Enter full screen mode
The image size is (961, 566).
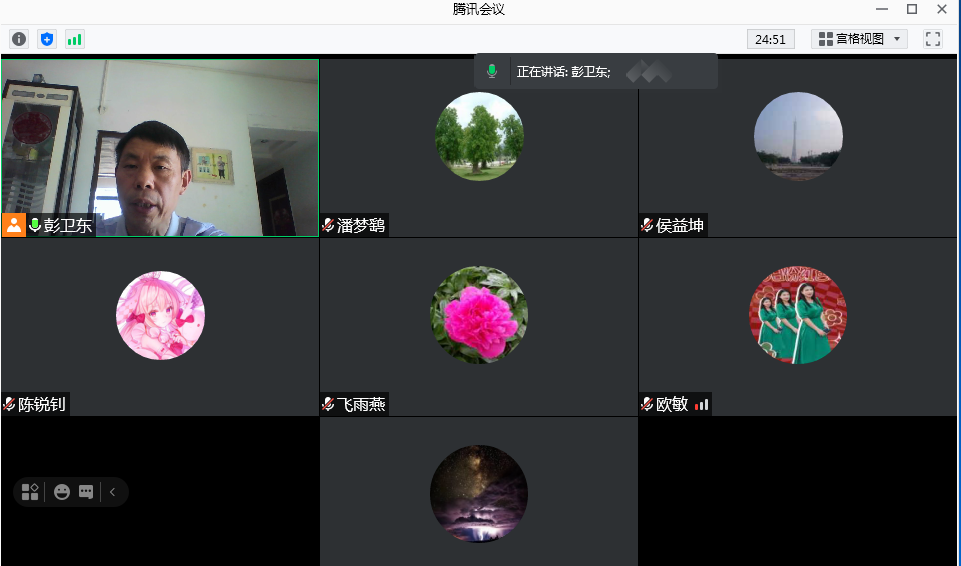[x=932, y=39]
